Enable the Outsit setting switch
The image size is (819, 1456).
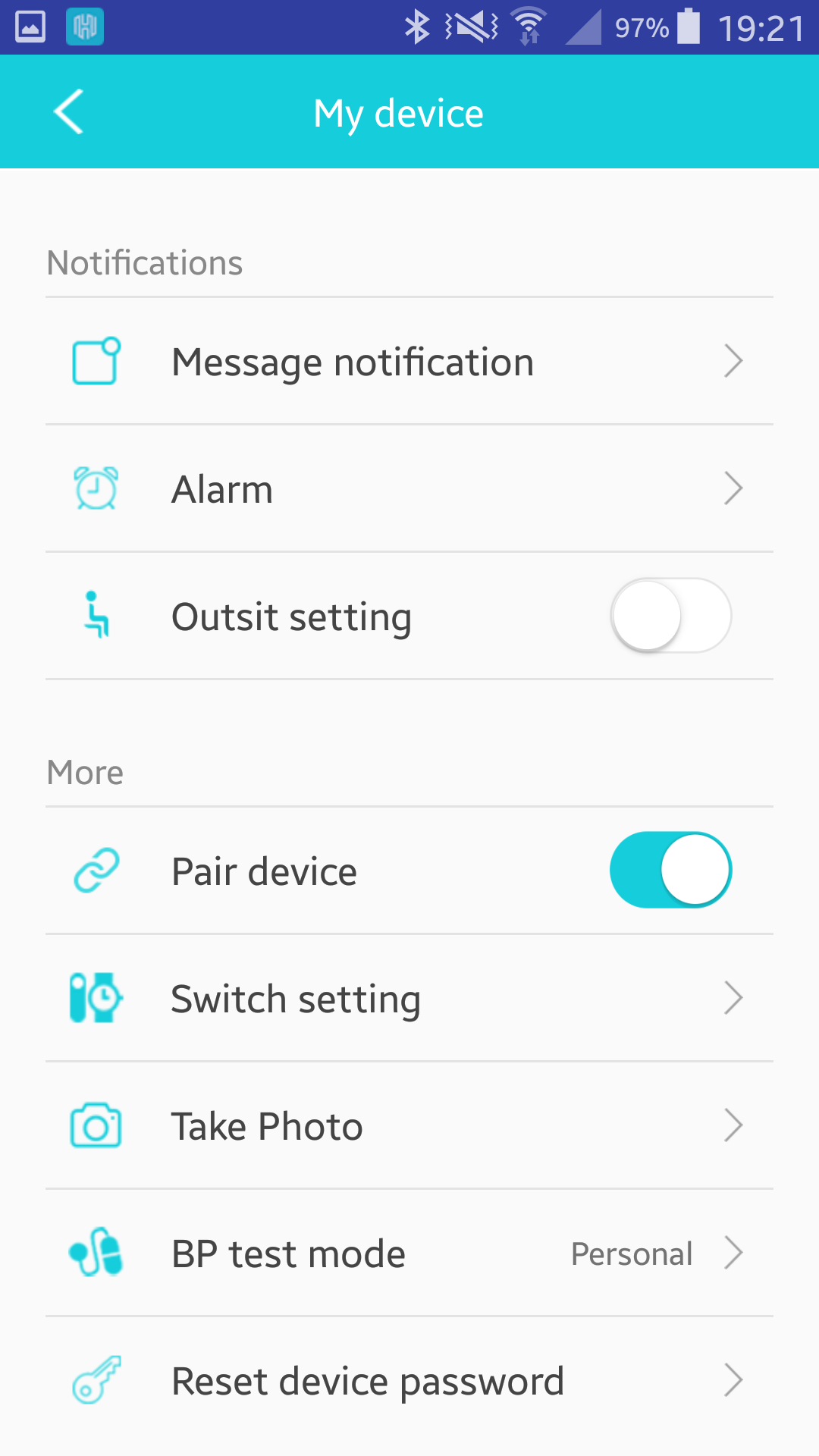pos(670,616)
